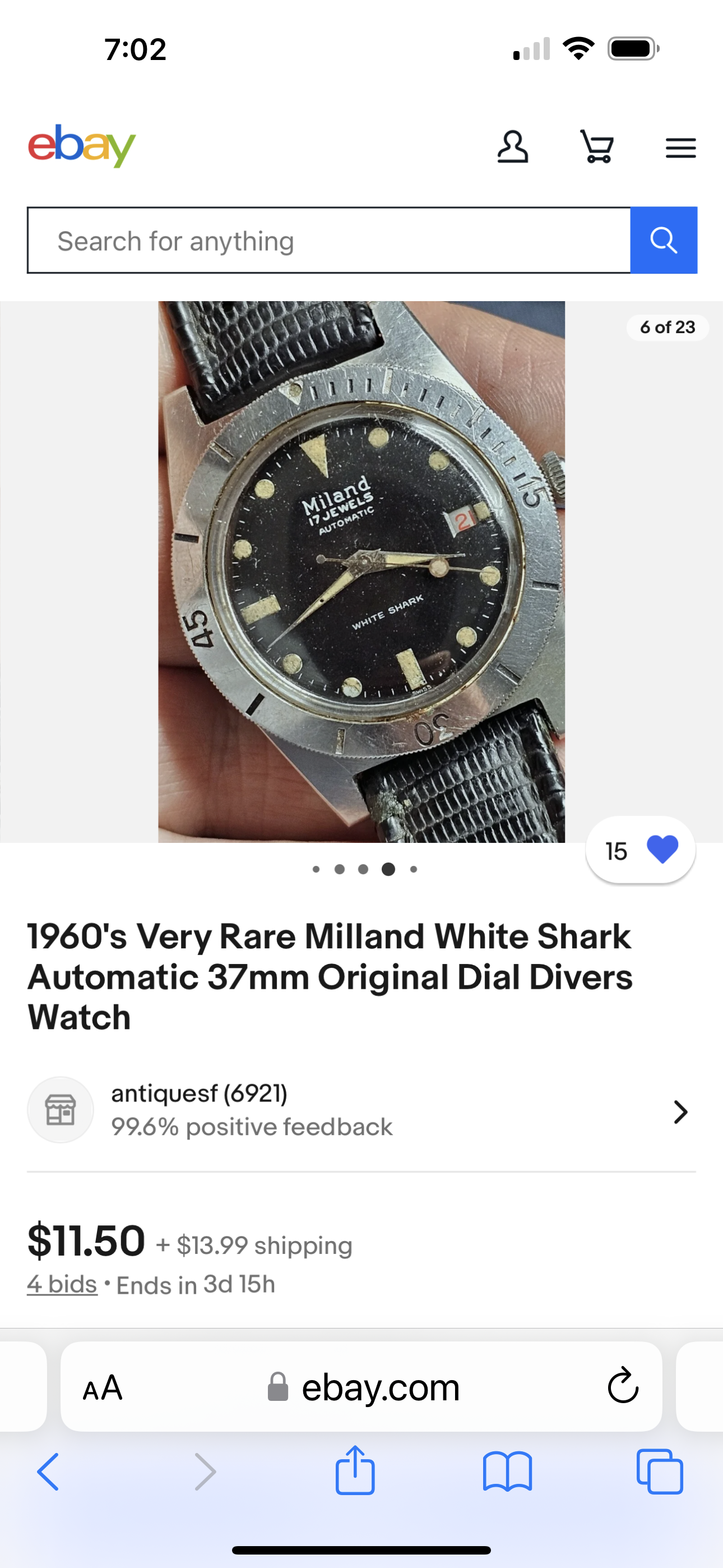The width and height of the screenshot is (723, 1568).
Task: Open Safari's AA reader options
Action: [x=103, y=1388]
